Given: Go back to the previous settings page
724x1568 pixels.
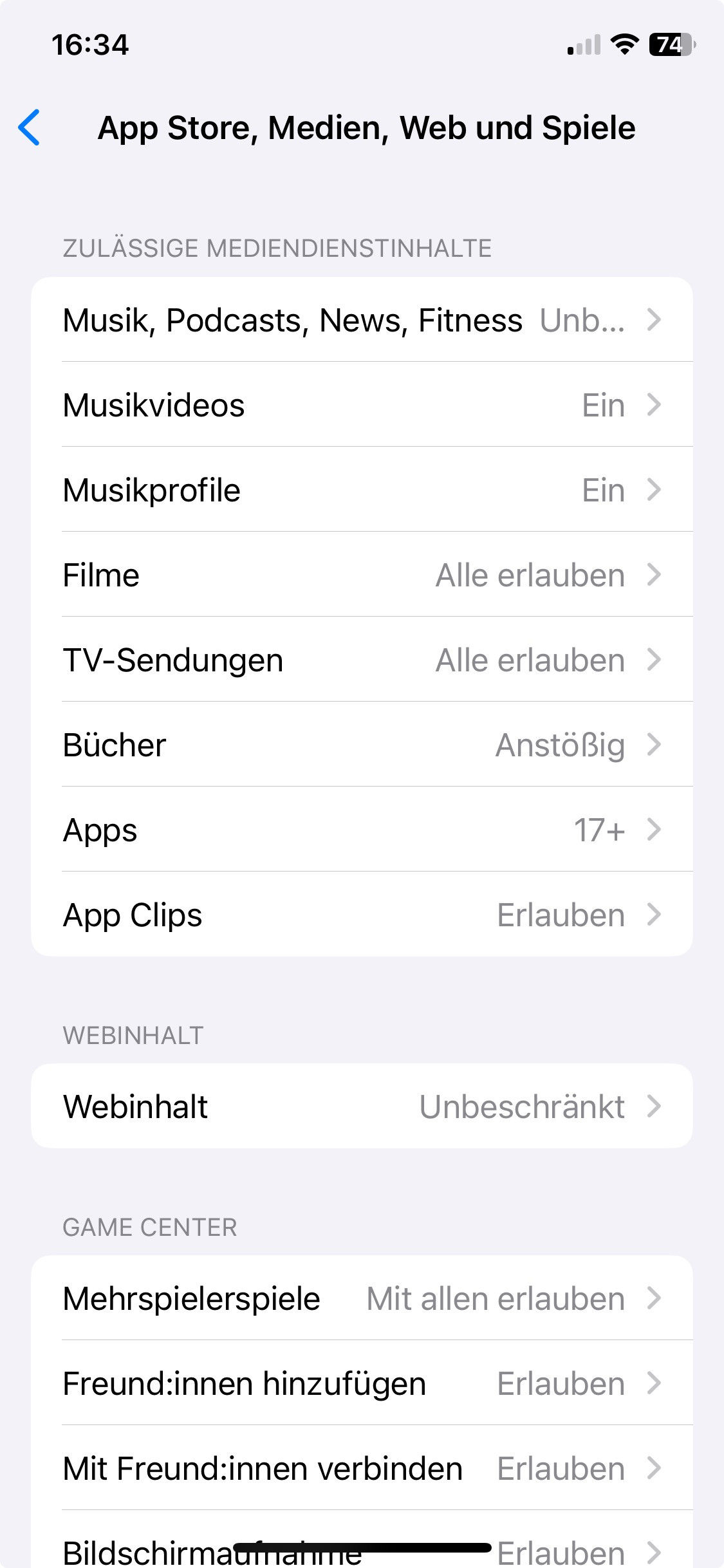Looking at the screenshot, I should (x=30, y=127).
